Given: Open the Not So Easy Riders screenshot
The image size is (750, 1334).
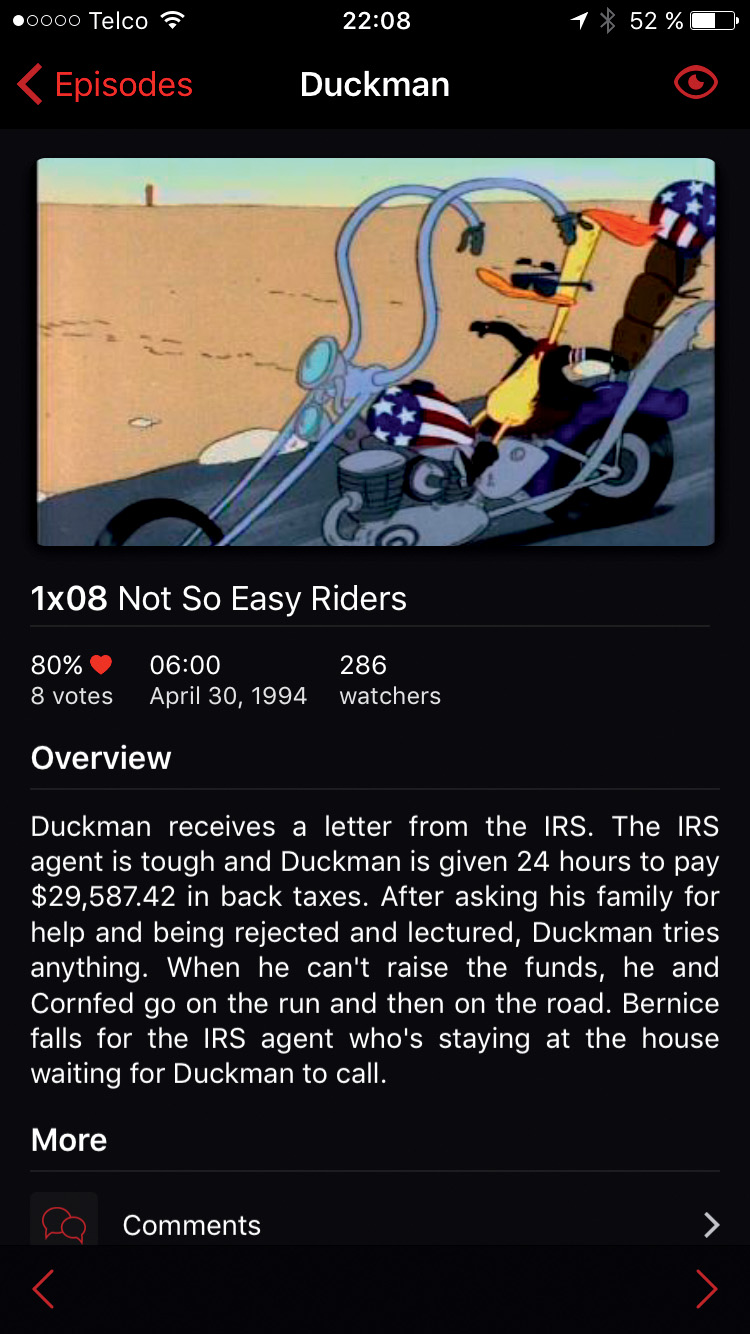Looking at the screenshot, I should click(375, 351).
